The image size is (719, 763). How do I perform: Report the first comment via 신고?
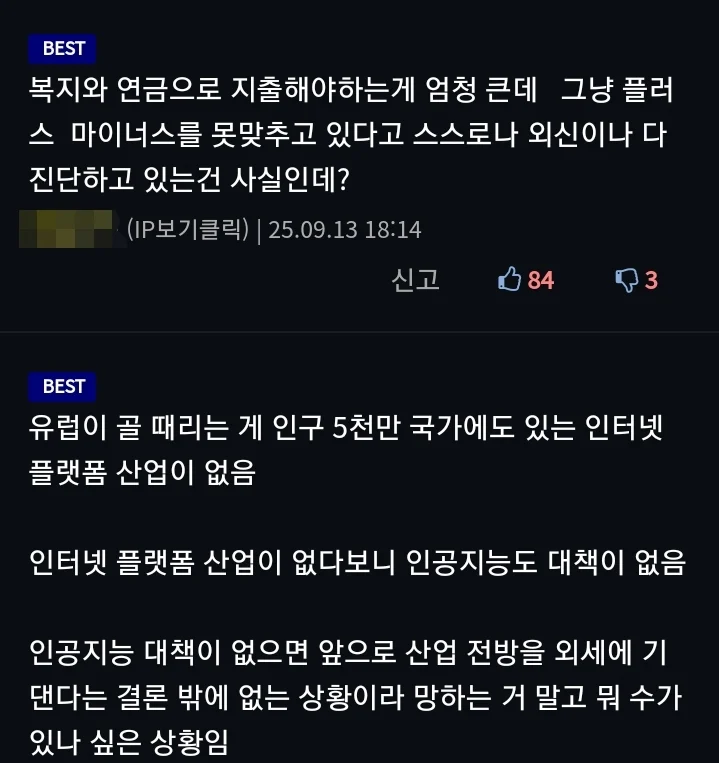[415, 280]
